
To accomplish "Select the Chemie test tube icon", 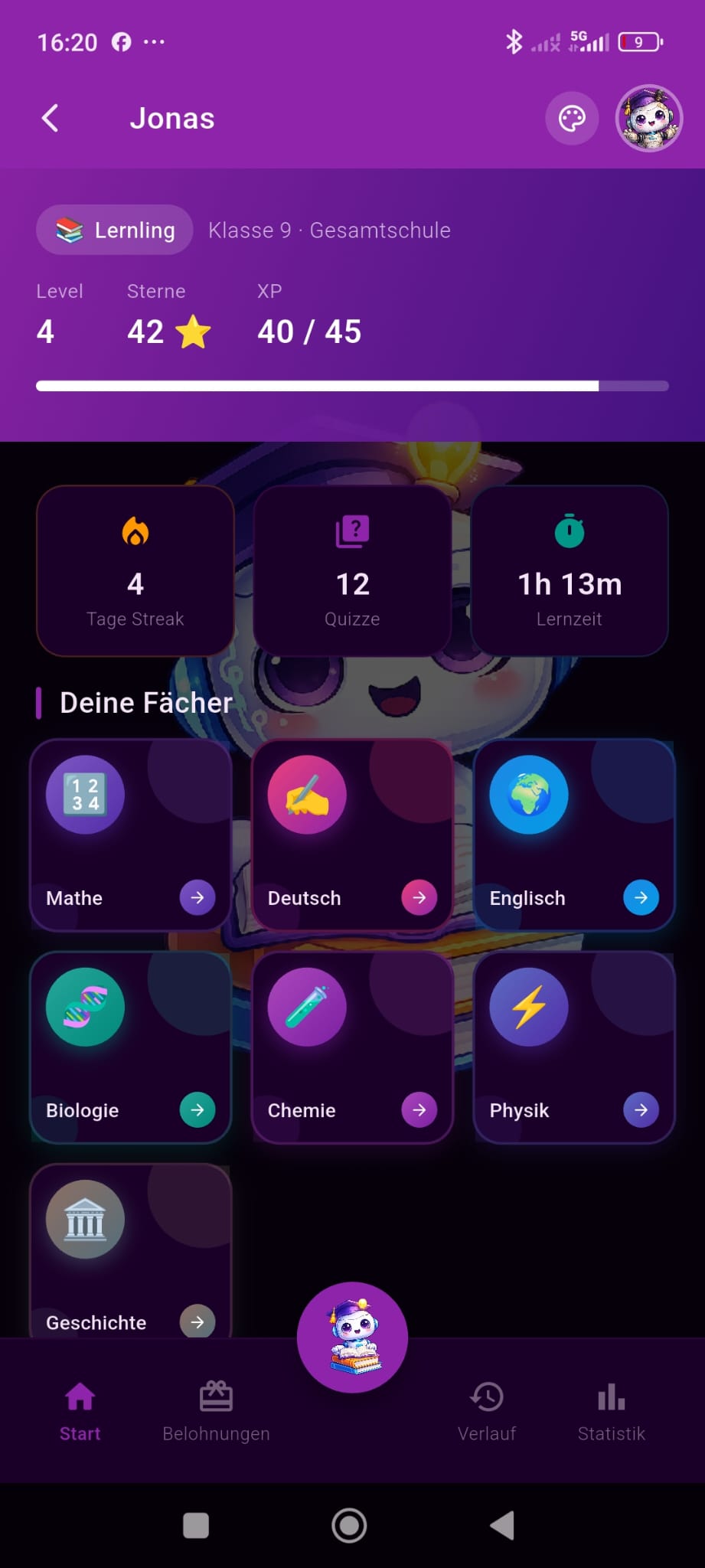I will (x=305, y=1006).
